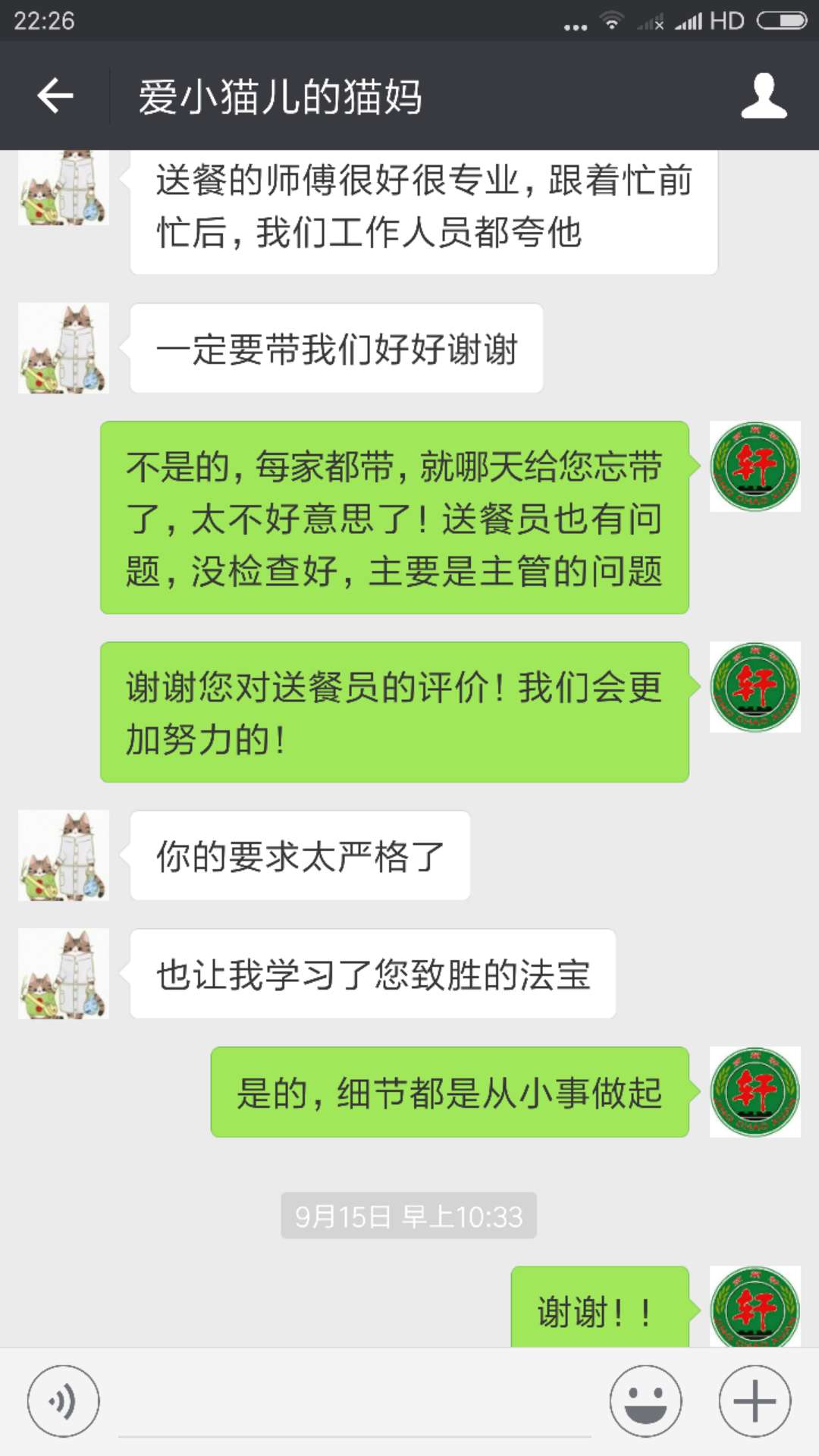Open cat avatar beside 一定要带我们好好谢谢
This screenshot has width=819, height=1456.
coord(64,348)
